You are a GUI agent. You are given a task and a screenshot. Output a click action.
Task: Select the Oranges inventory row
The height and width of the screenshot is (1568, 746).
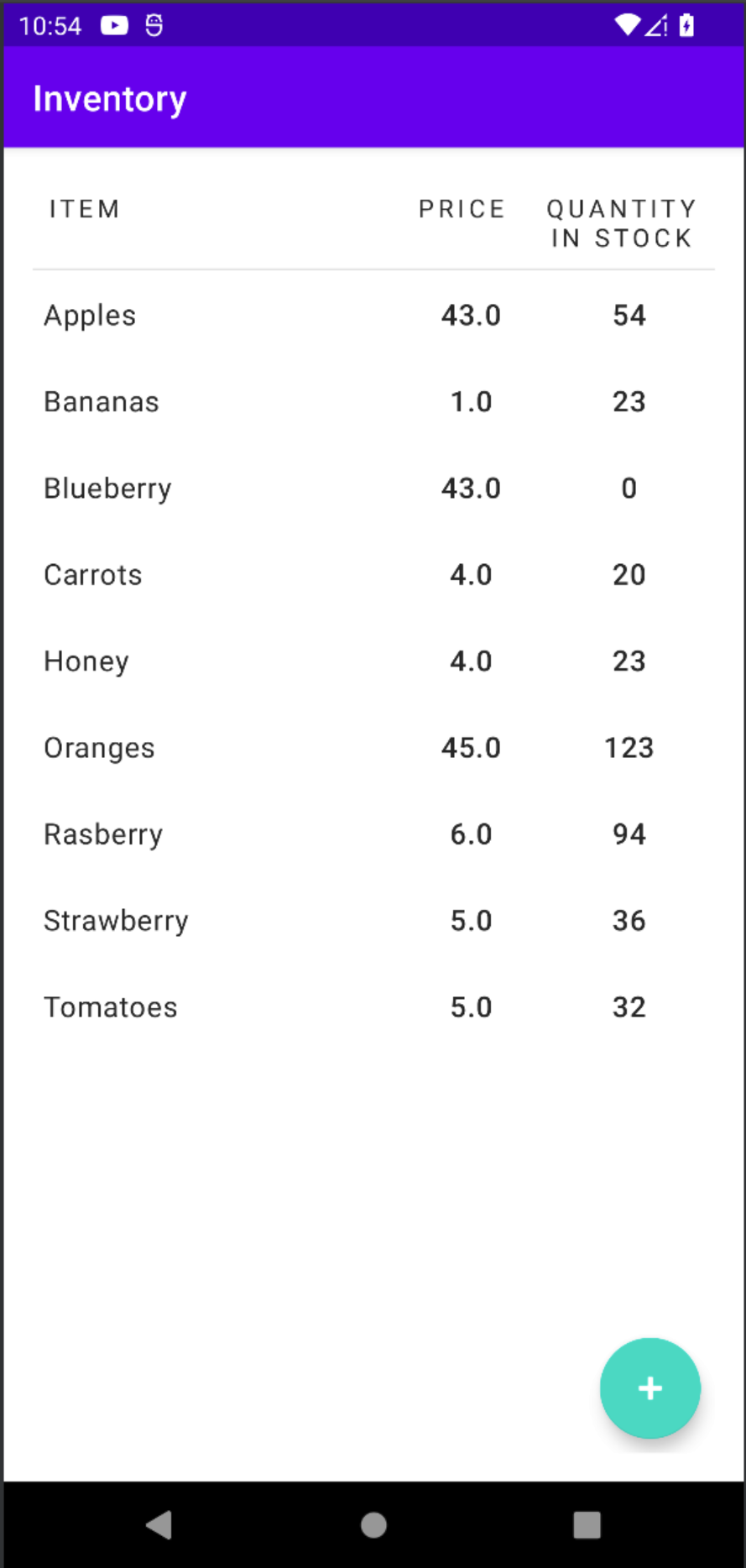pos(373,747)
